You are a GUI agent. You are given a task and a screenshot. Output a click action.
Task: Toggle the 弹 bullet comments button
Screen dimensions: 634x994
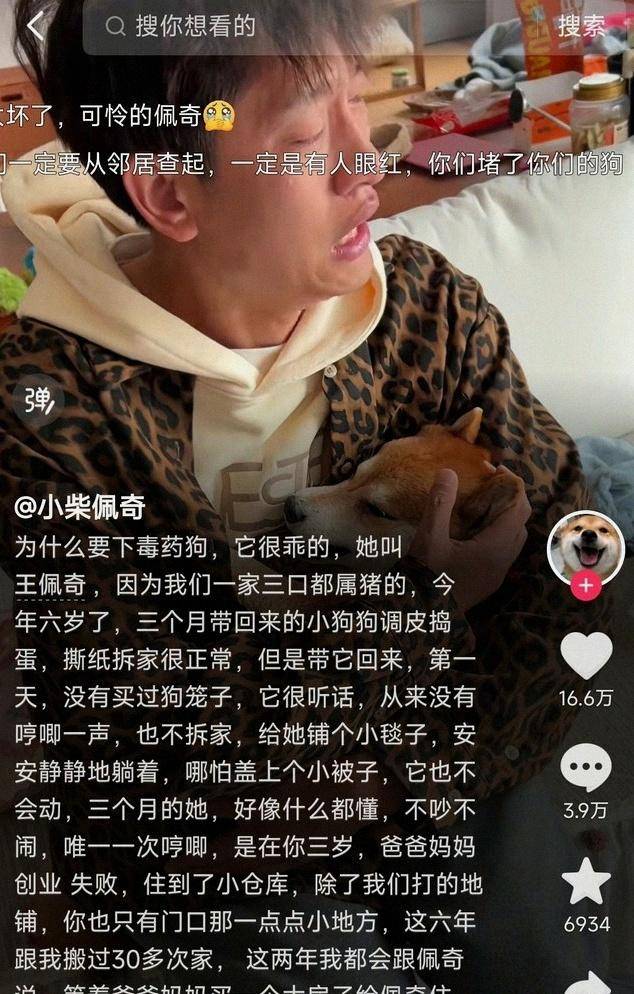click(39, 400)
